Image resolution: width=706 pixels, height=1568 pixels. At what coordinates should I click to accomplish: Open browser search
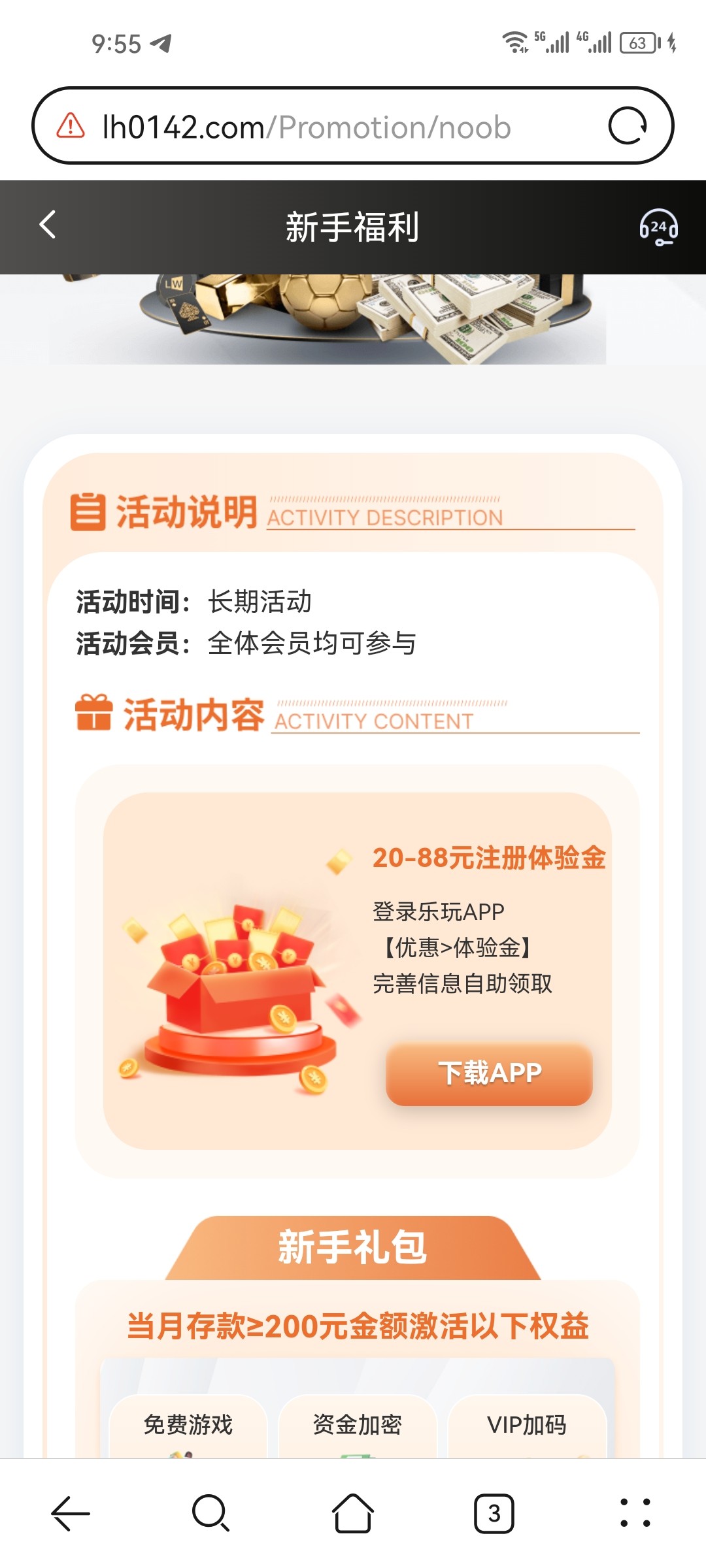point(210,1513)
